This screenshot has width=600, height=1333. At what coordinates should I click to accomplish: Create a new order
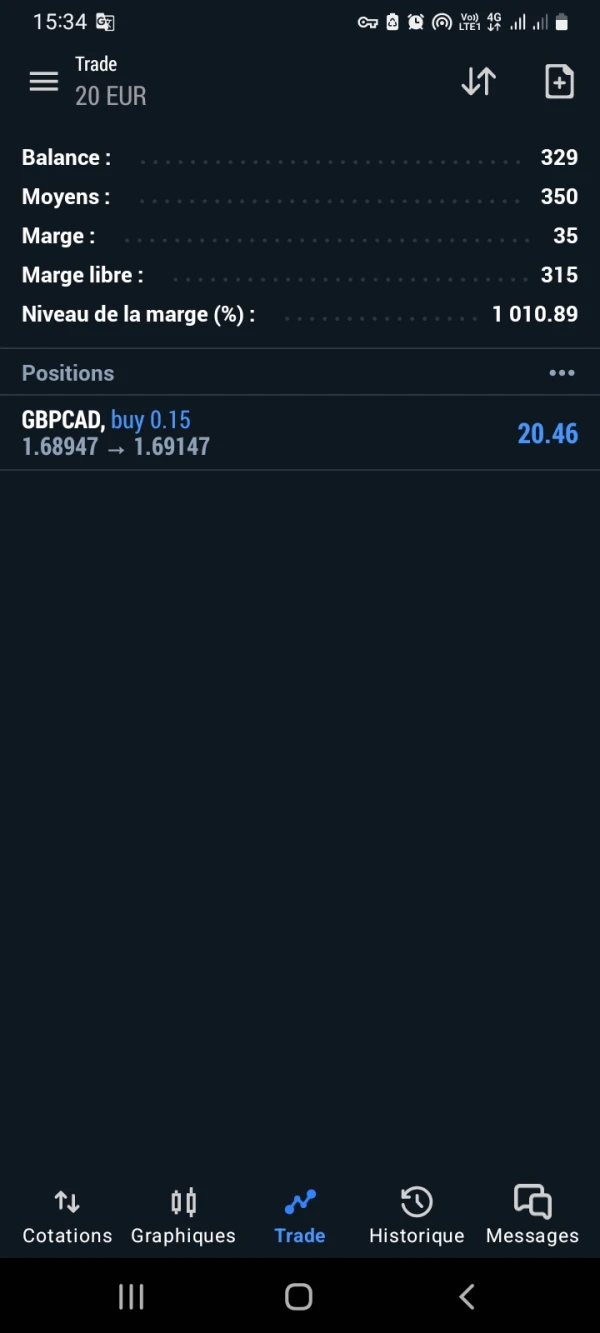point(559,81)
